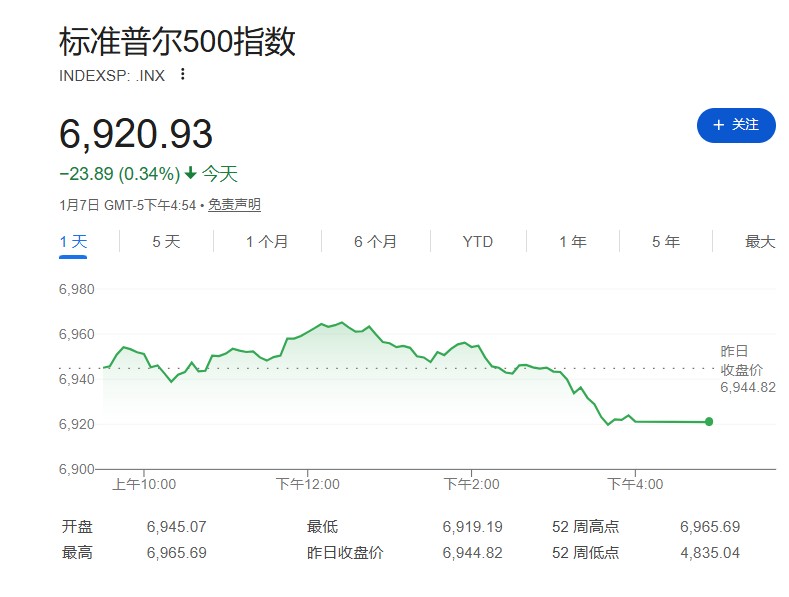Switch to the 5 年 range
789x597 pixels.
point(665,241)
